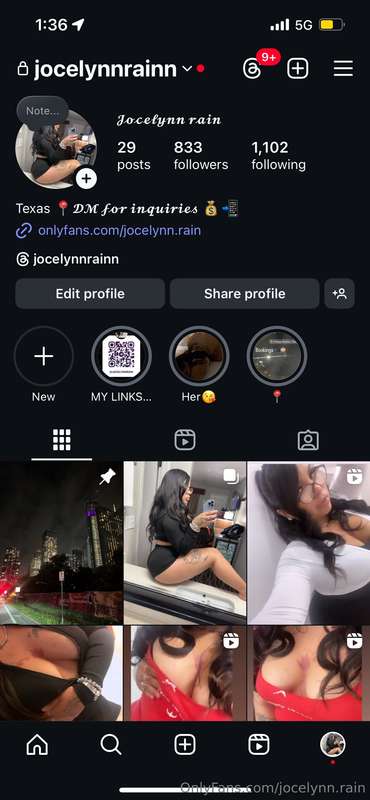Show the followers list
370x800 pixels.
[x=201, y=156]
